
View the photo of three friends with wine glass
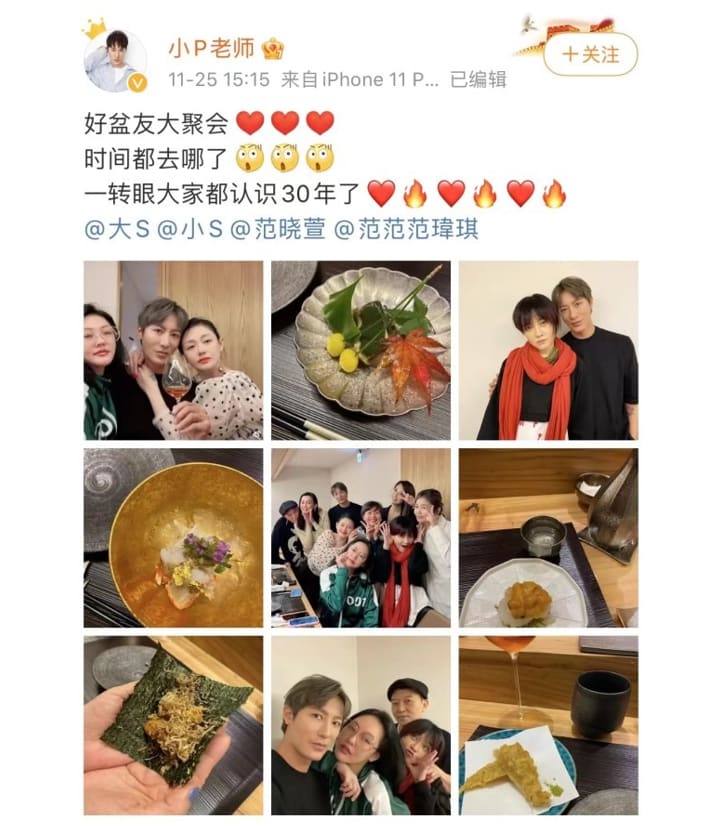tap(173, 350)
